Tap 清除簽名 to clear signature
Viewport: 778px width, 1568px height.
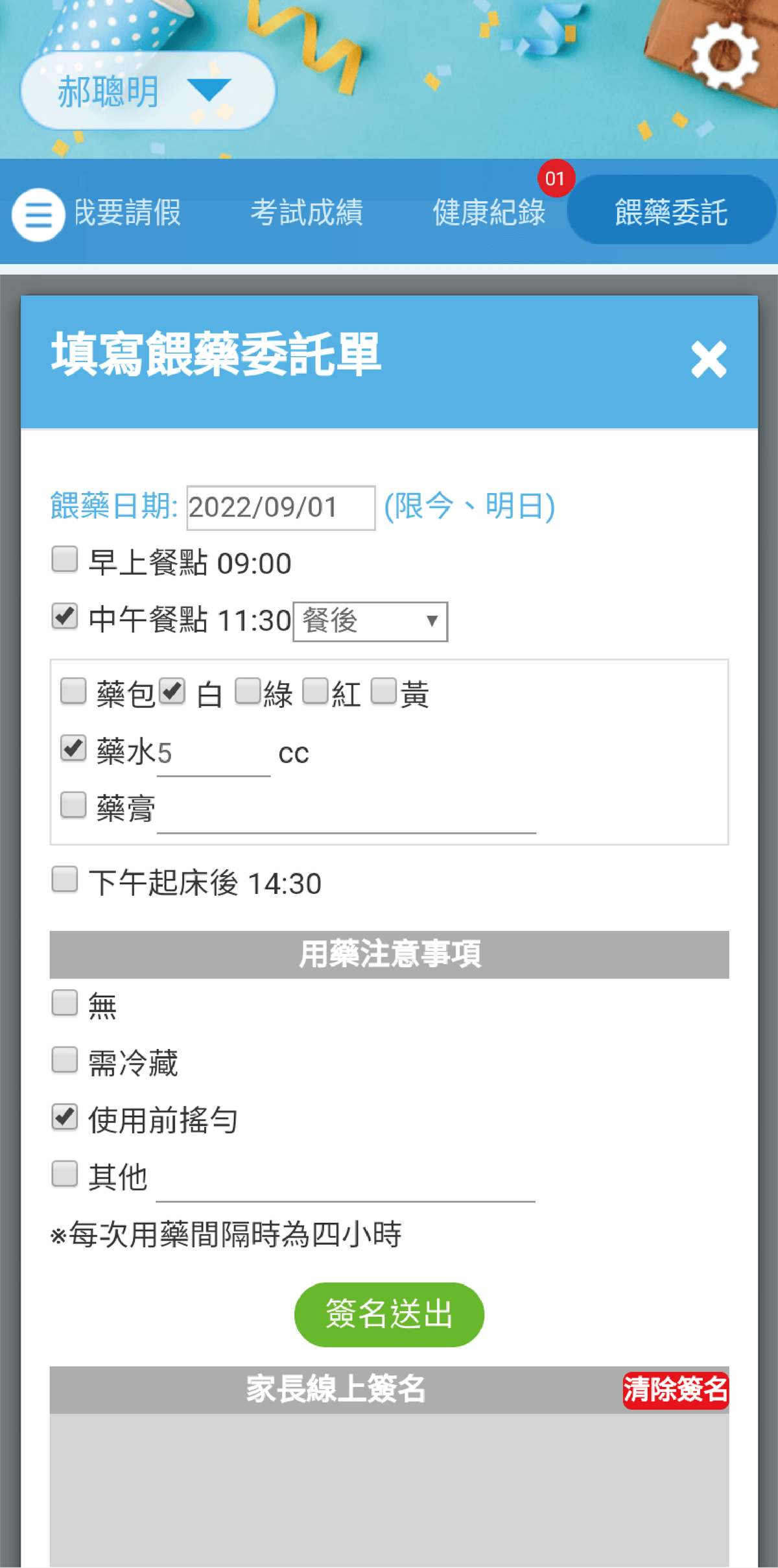point(675,1390)
